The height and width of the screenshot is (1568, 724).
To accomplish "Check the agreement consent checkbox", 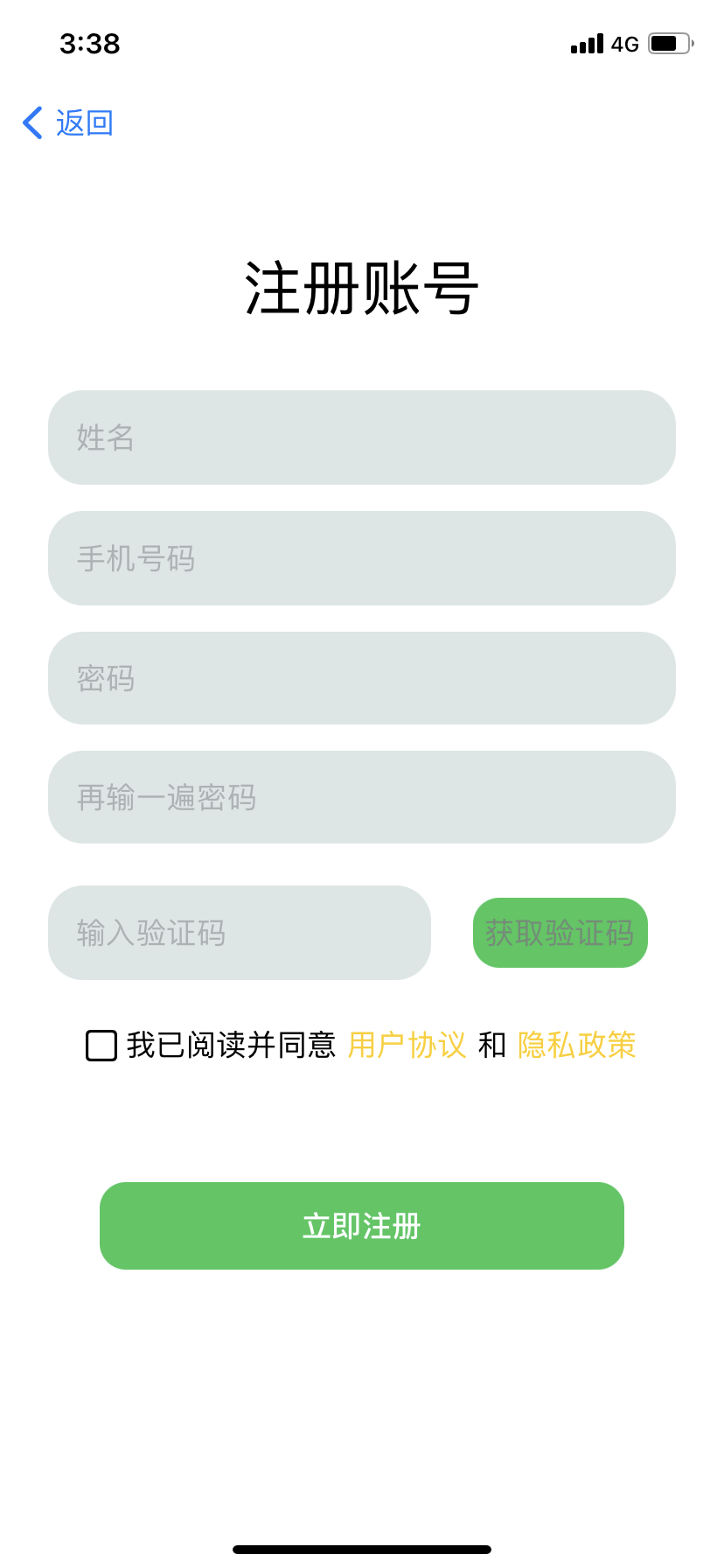I will click(x=101, y=1045).
